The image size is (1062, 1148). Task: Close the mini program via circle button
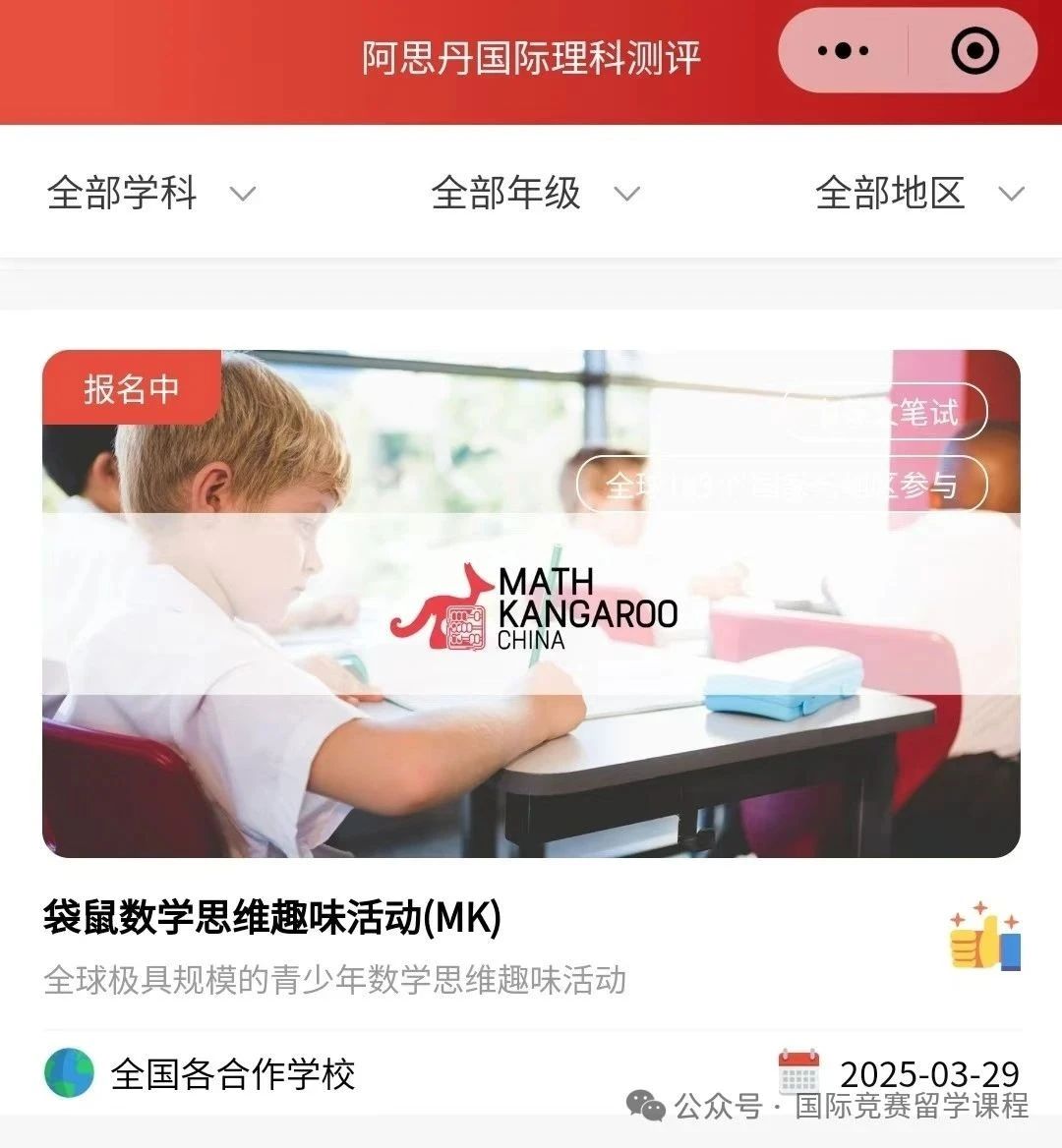pyautogui.click(x=974, y=51)
